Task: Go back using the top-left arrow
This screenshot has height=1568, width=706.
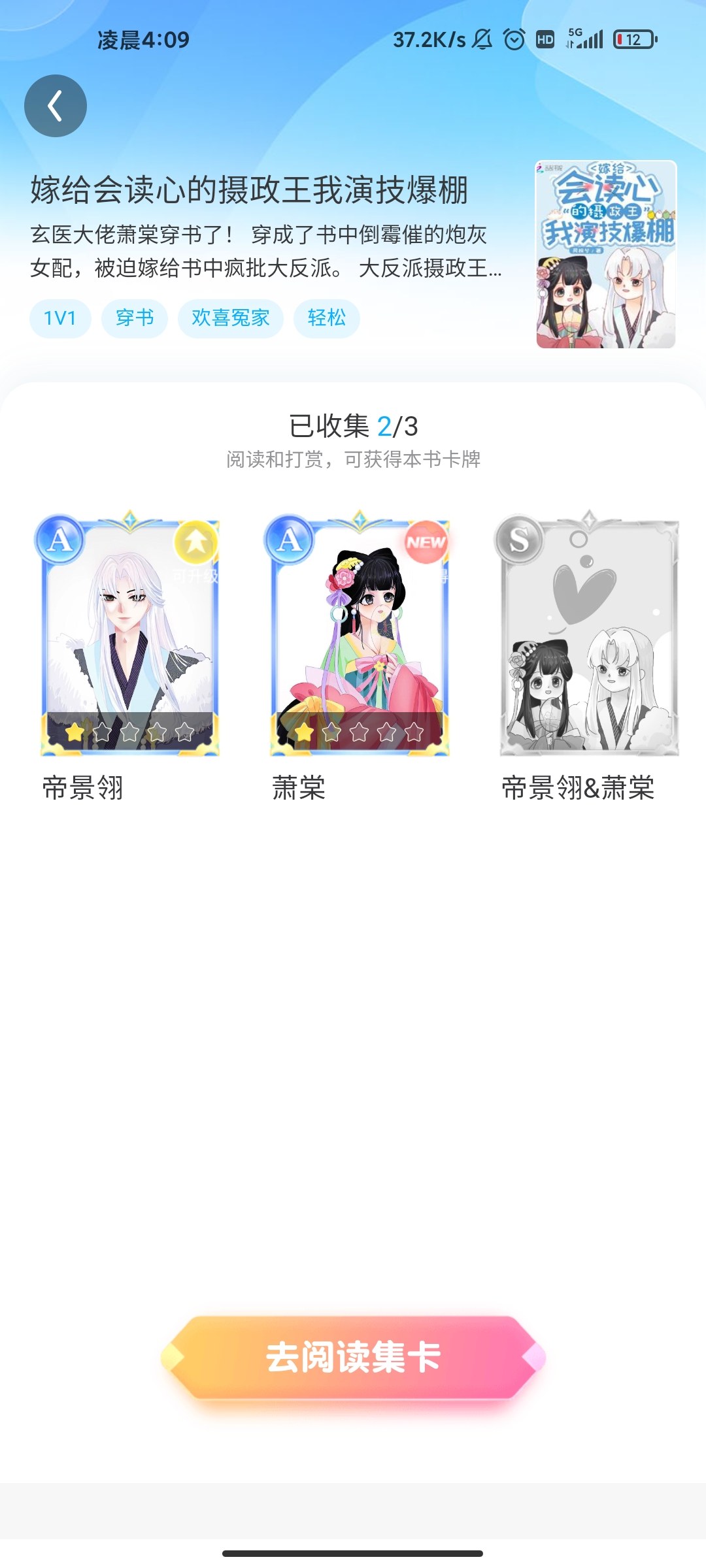Action: pos(56,106)
